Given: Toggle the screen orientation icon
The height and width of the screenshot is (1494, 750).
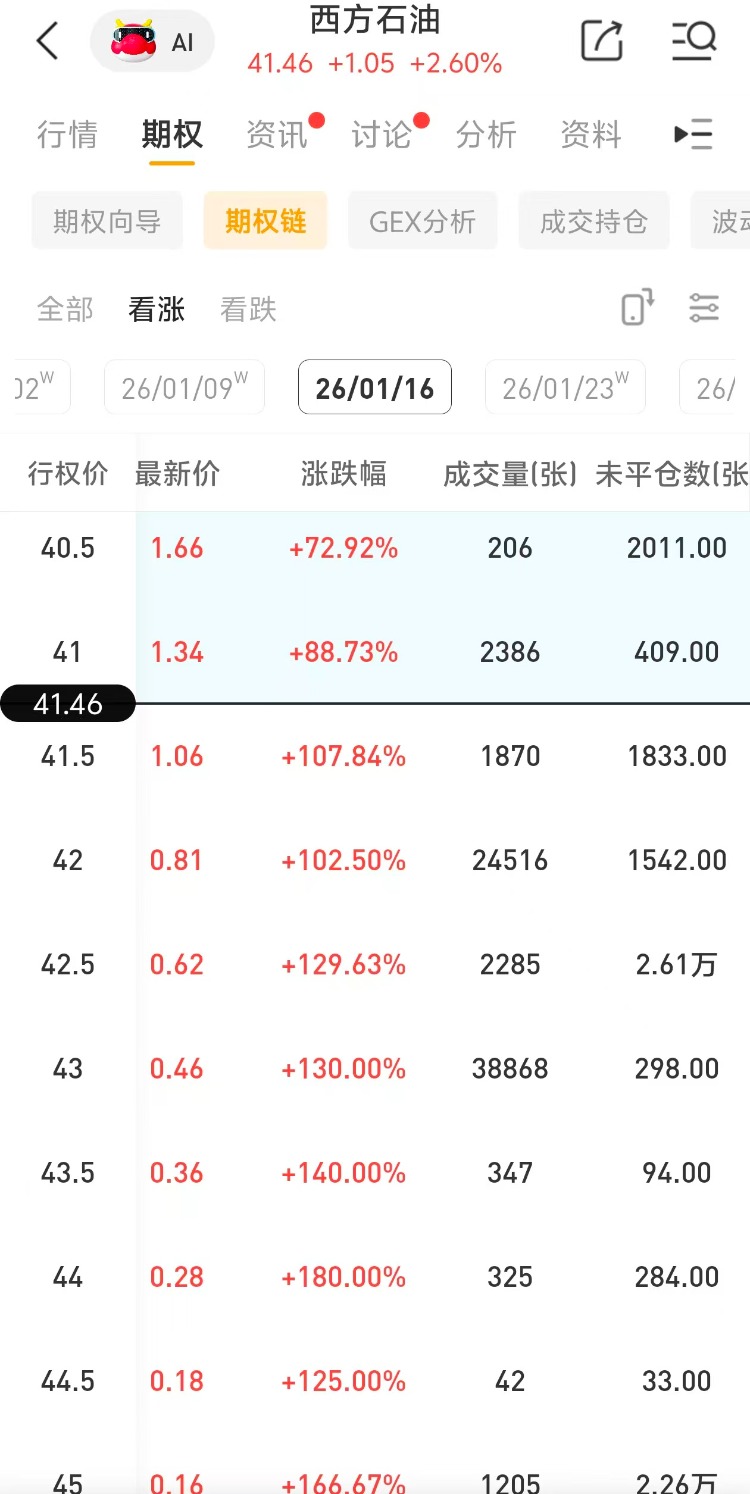Looking at the screenshot, I should coord(637,308).
